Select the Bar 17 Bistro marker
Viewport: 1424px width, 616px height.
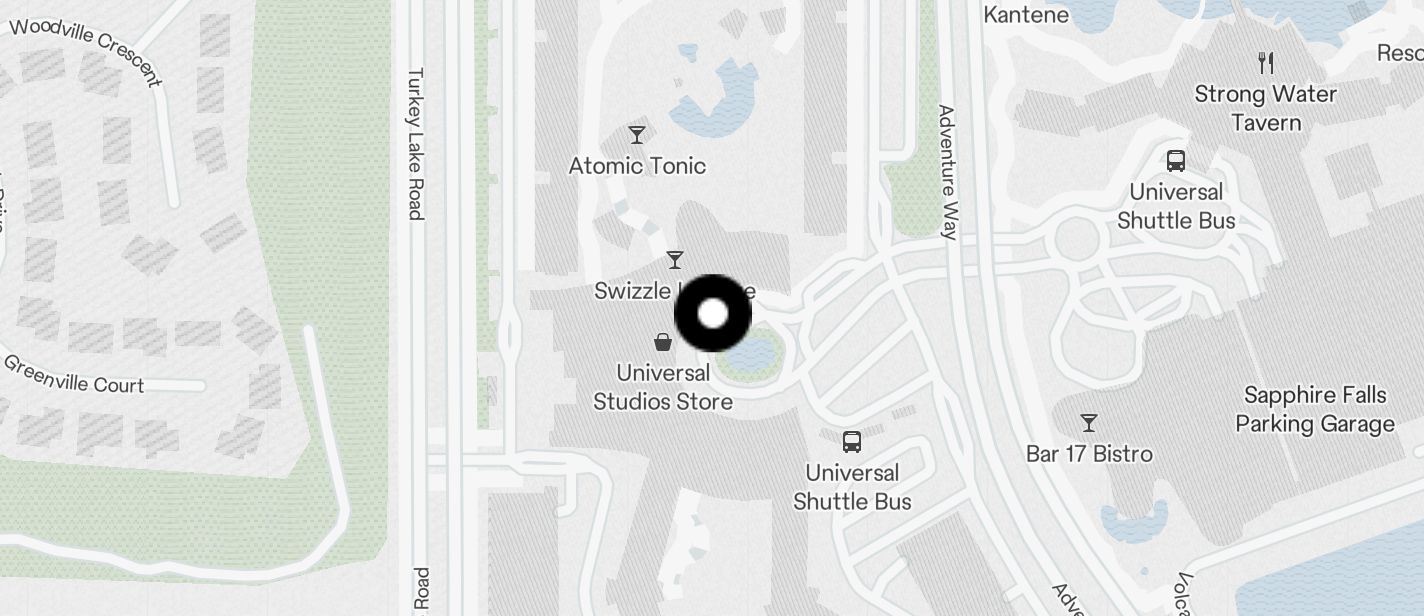1089,424
